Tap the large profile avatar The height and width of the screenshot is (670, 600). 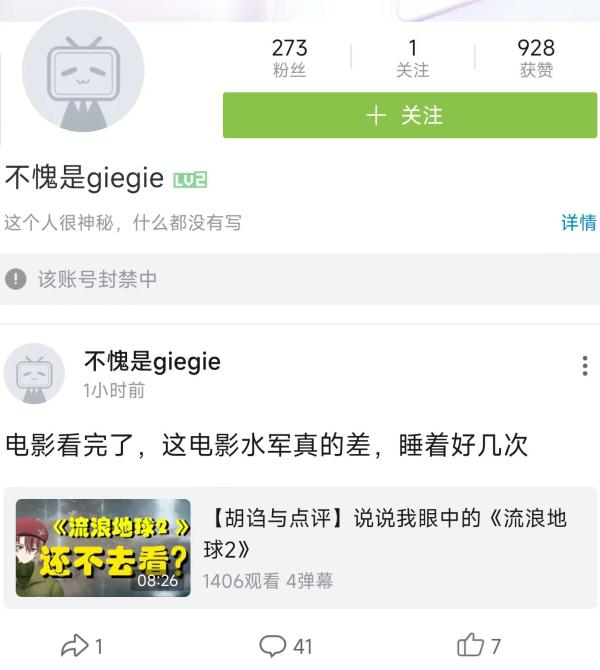pos(83,72)
